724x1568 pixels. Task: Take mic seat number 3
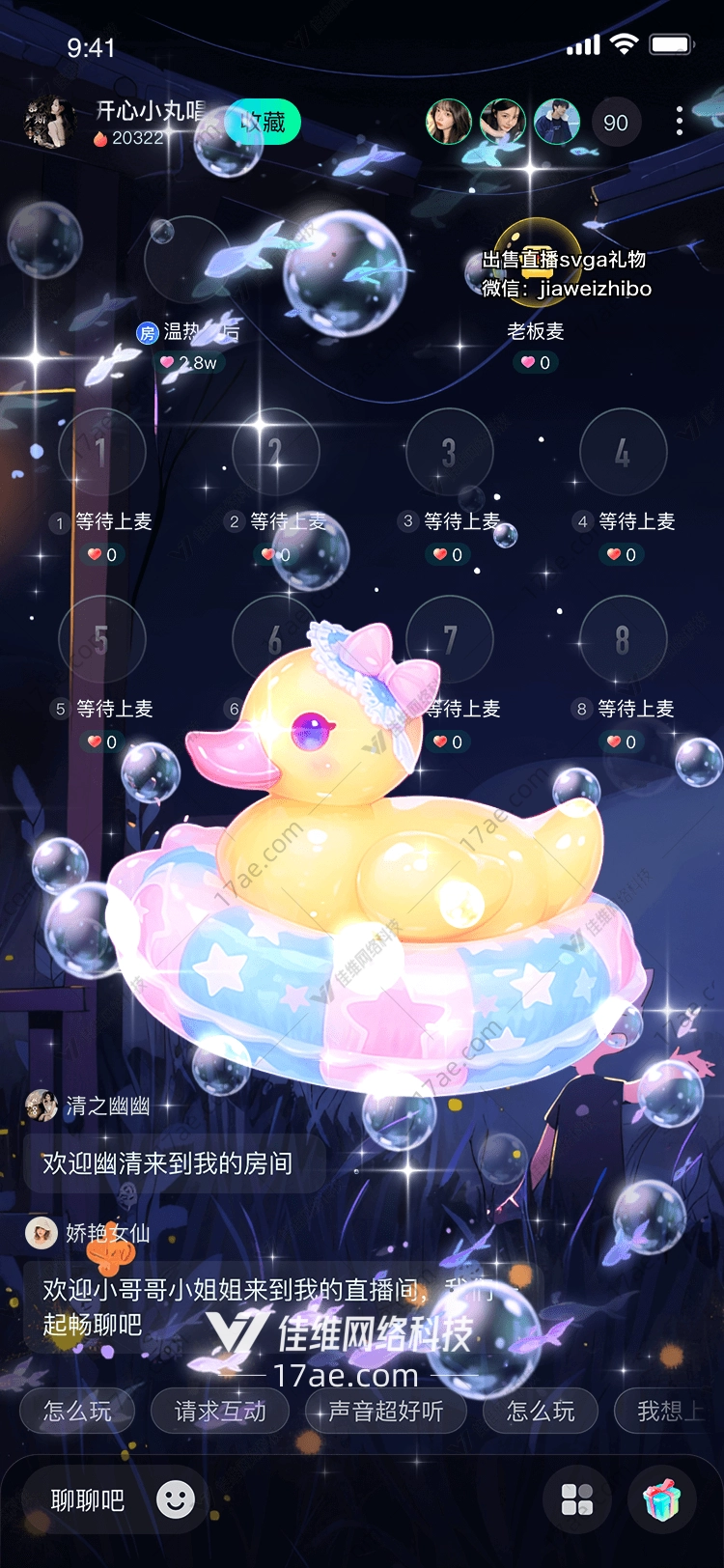449,452
